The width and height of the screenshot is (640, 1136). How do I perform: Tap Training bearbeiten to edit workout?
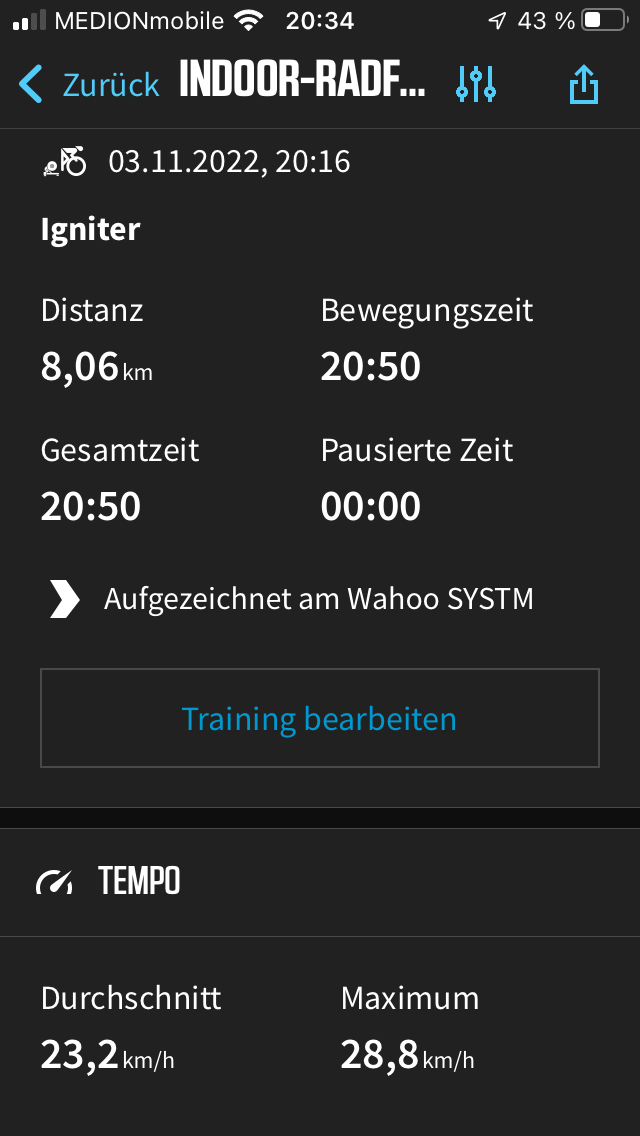point(320,718)
